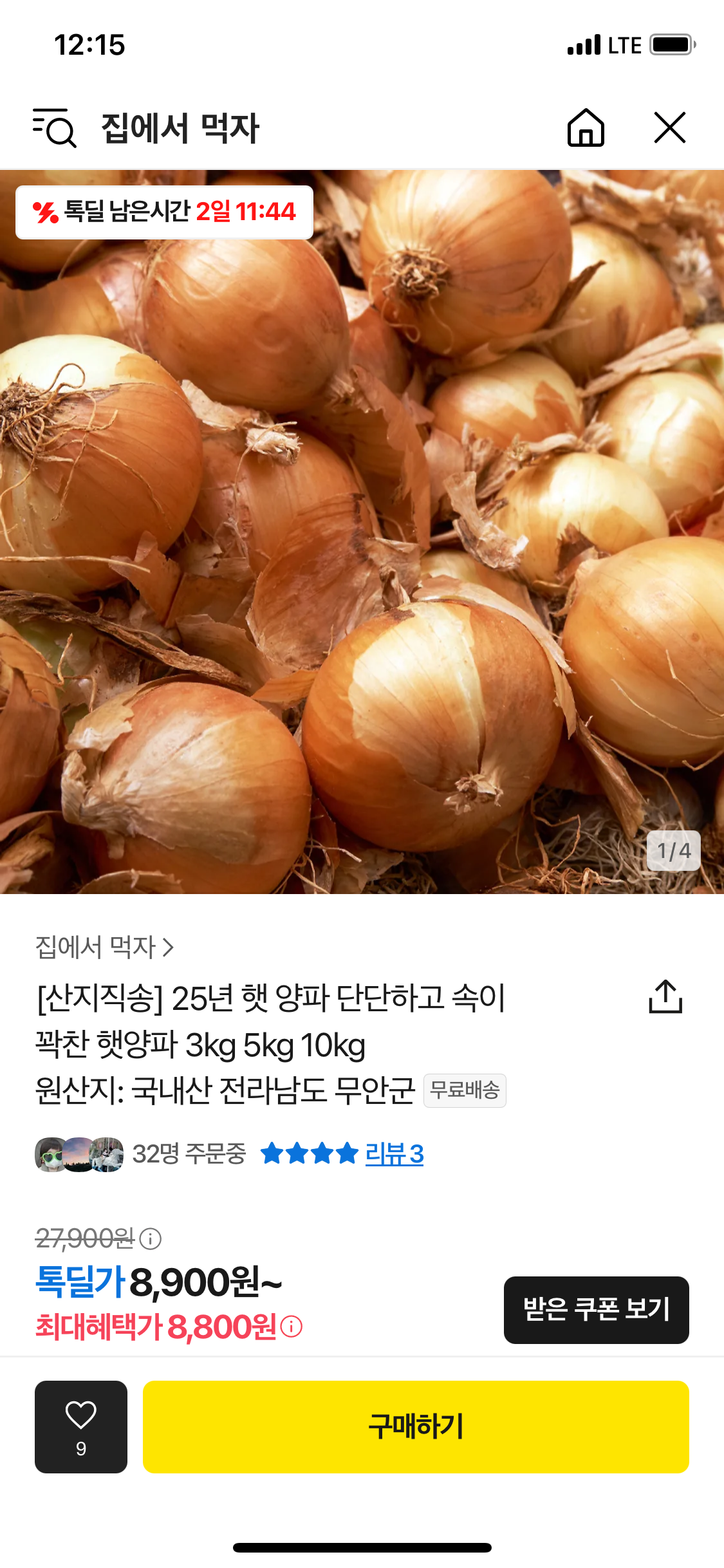Image resolution: width=724 pixels, height=1568 pixels.
Task: Tap 받은 쿠폰 보기 button
Action: coord(596,1310)
